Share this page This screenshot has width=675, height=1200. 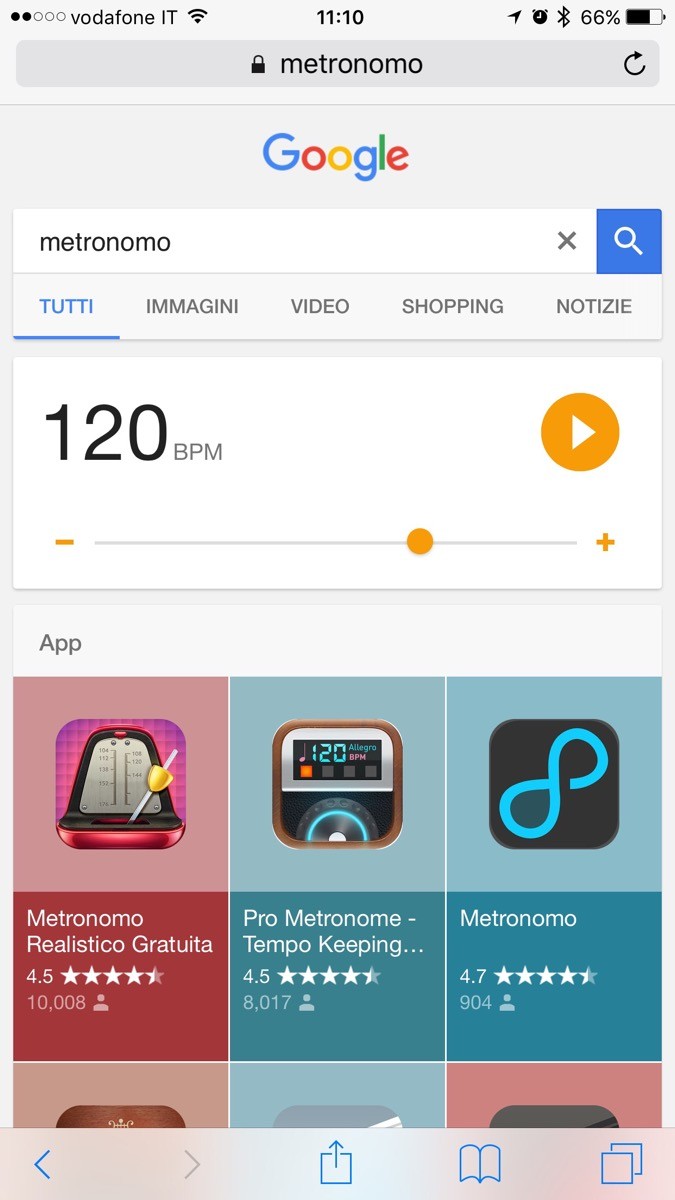pyautogui.click(x=336, y=1164)
